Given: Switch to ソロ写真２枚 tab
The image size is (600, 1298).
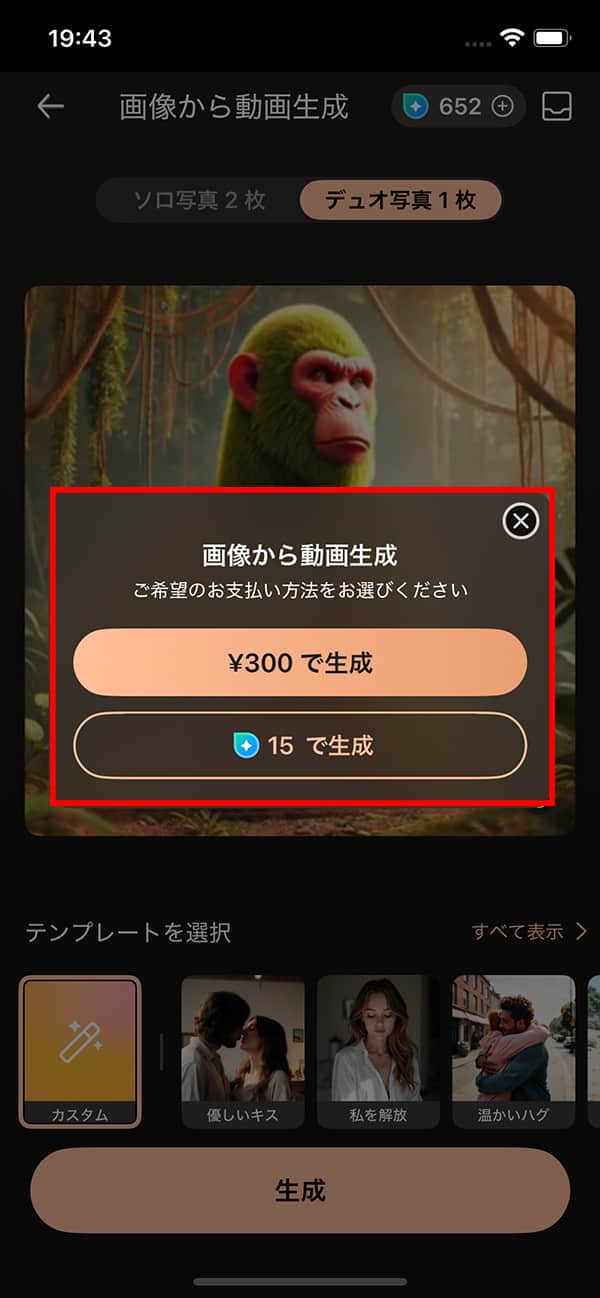Looking at the screenshot, I should click(x=200, y=200).
